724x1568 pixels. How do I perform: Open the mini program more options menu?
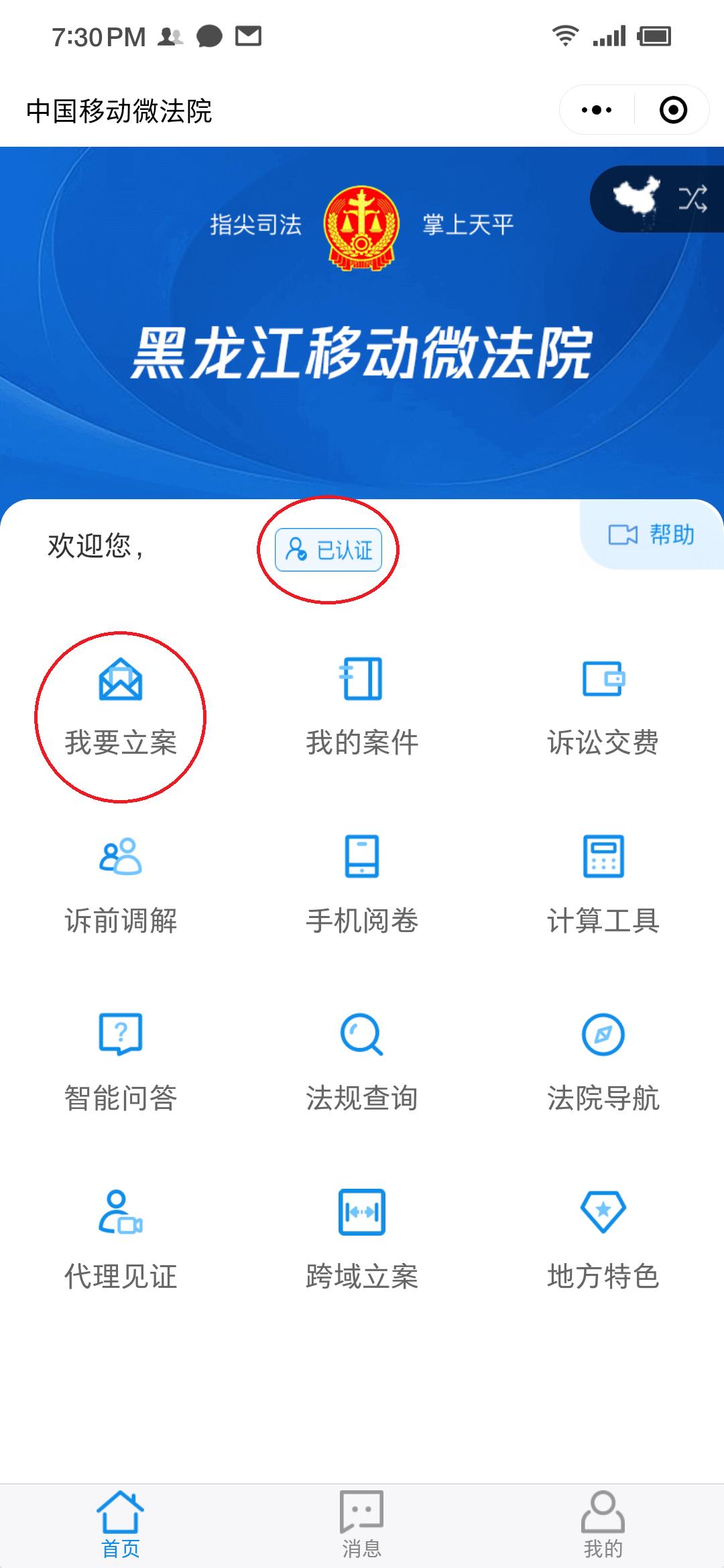click(x=597, y=110)
